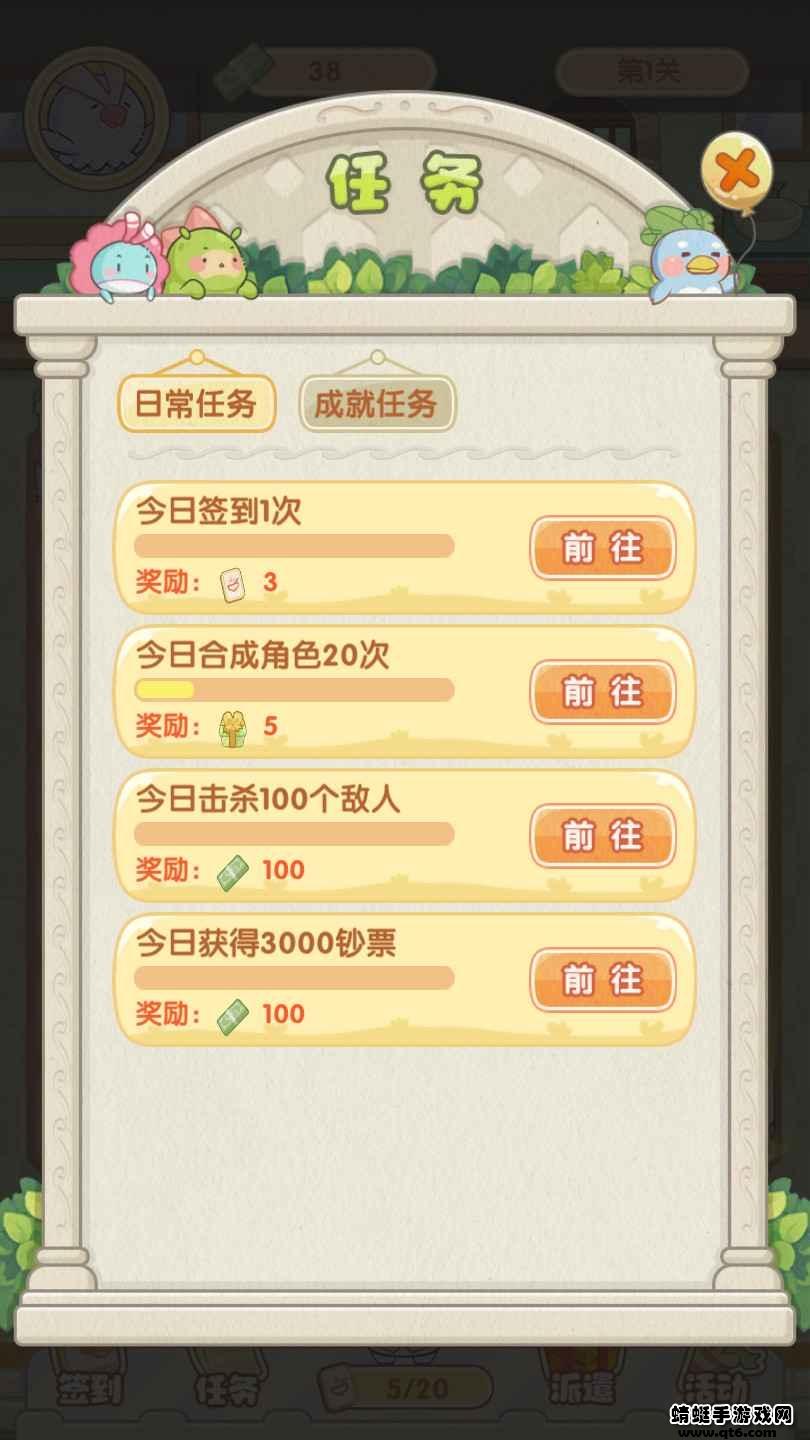810x1440 pixels.
Task: Switch to the 成就任务 tab
Action: [x=376, y=404]
